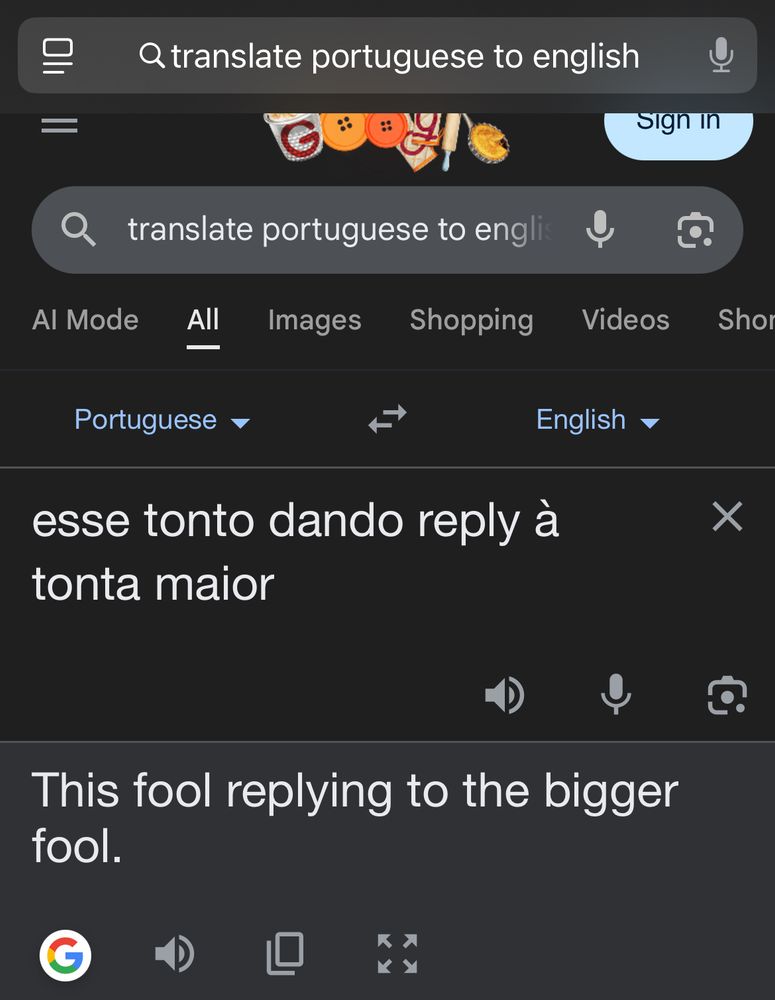
Task: Listen to the Portuguese source text
Action: tap(505, 694)
